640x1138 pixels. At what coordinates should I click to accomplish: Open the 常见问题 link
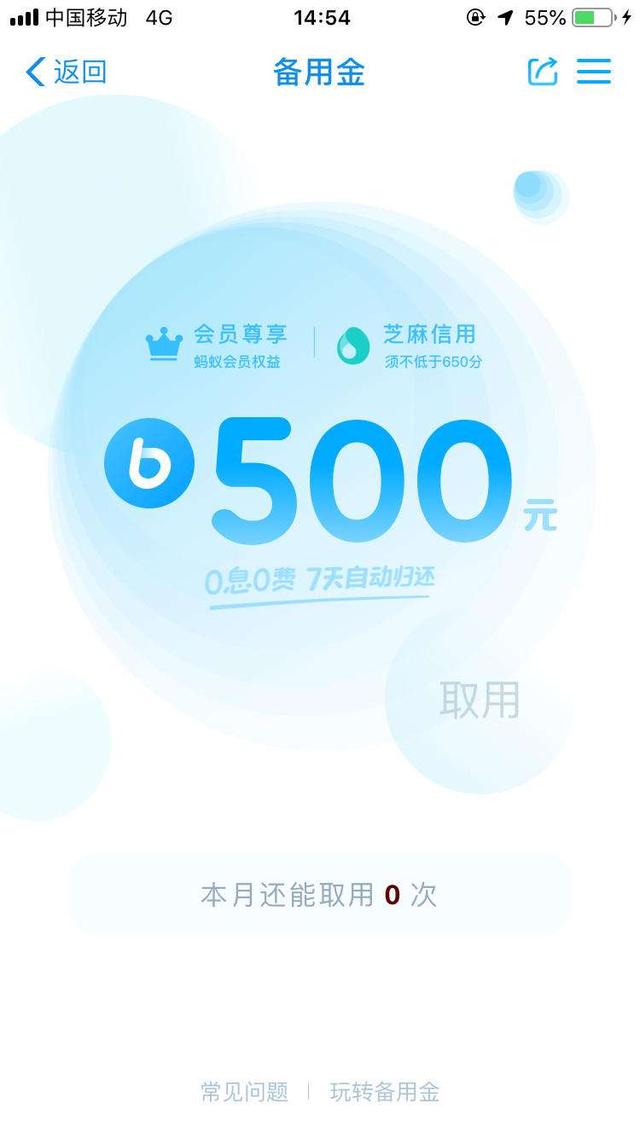[x=245, y=1092]
